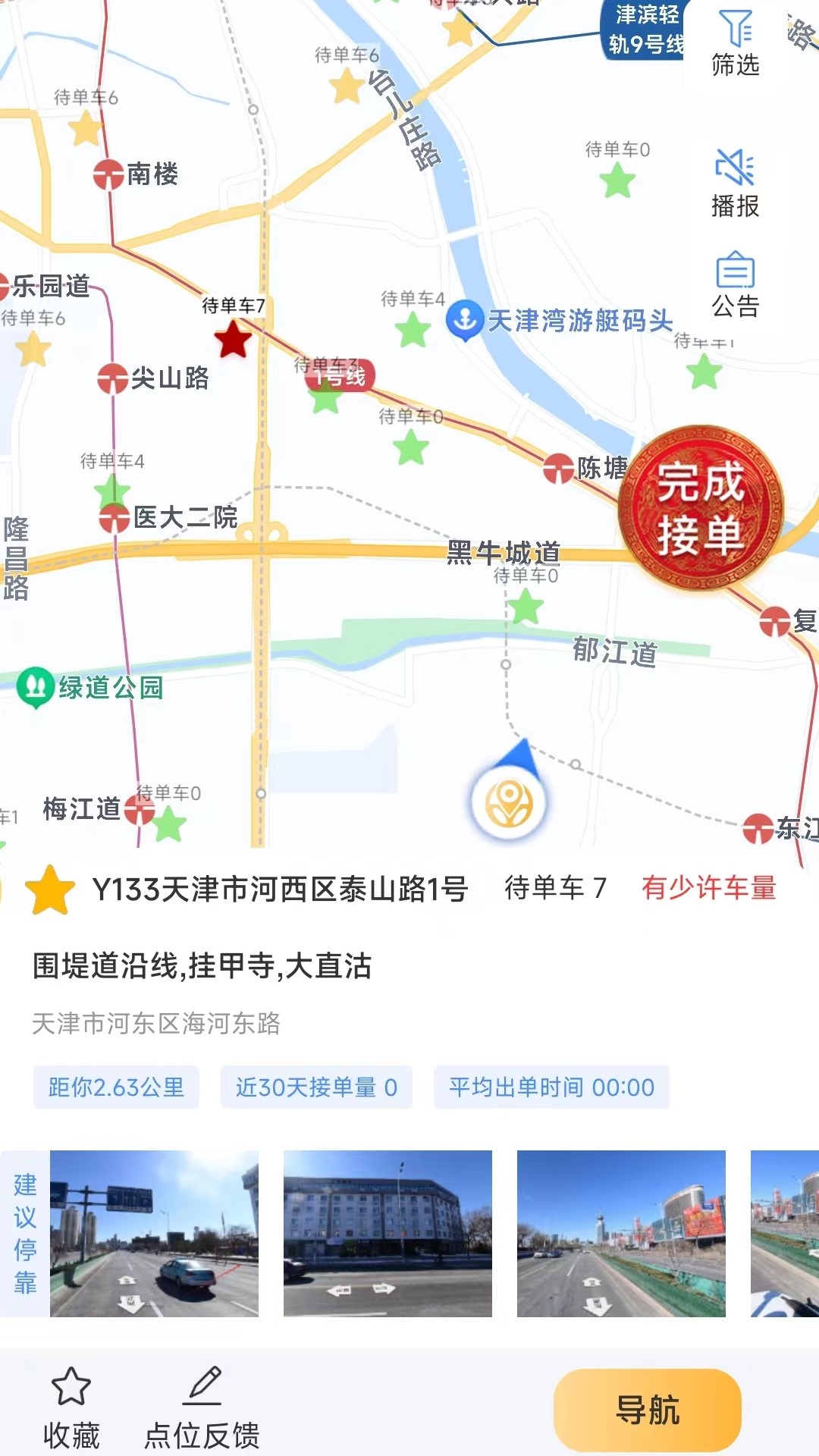This screenshot has height=1456, width=819.
Task: Save this spot with 收藏
Action: [71, 1407]
